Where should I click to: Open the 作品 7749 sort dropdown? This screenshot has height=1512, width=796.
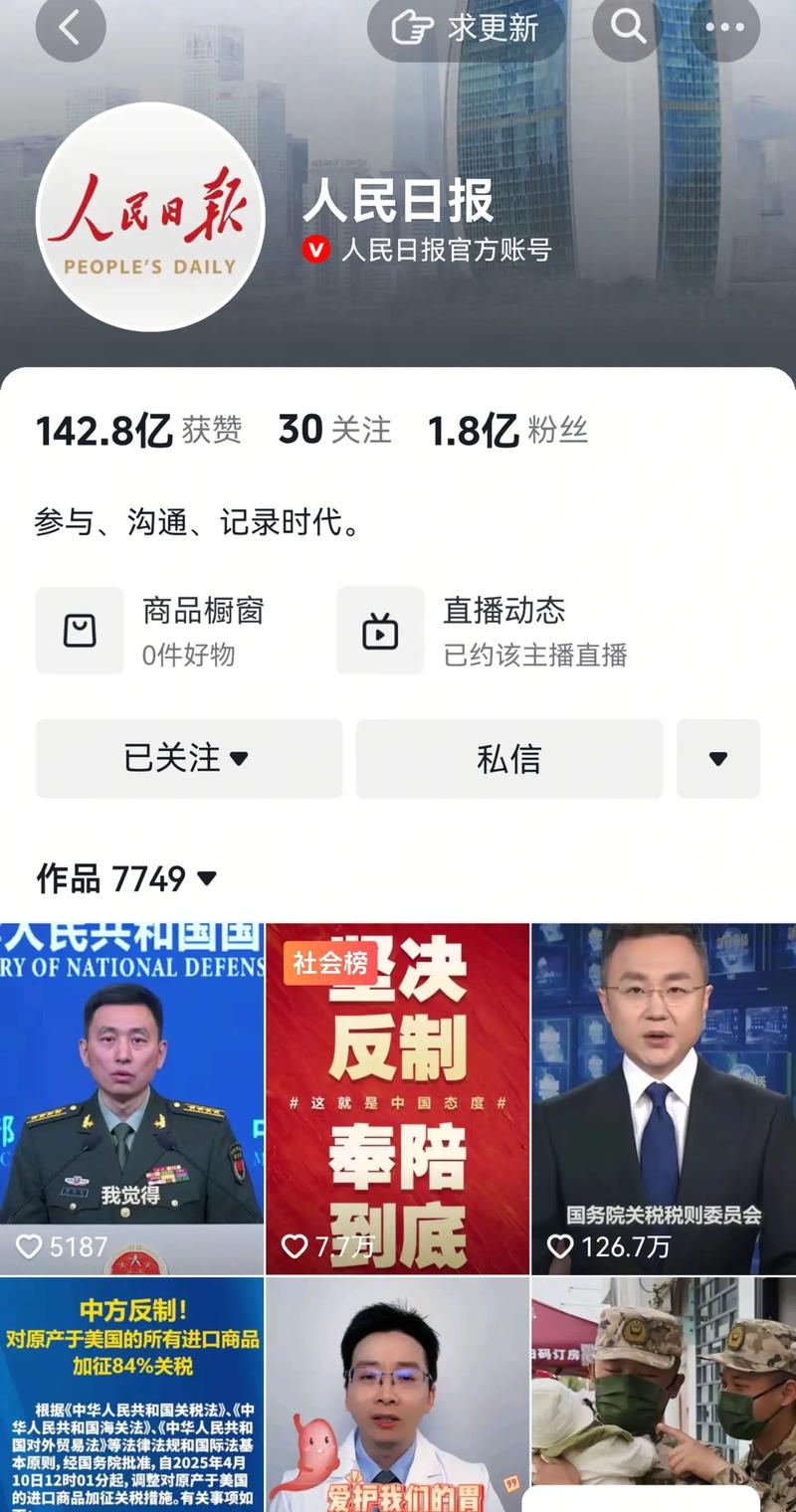click(127, 878)
